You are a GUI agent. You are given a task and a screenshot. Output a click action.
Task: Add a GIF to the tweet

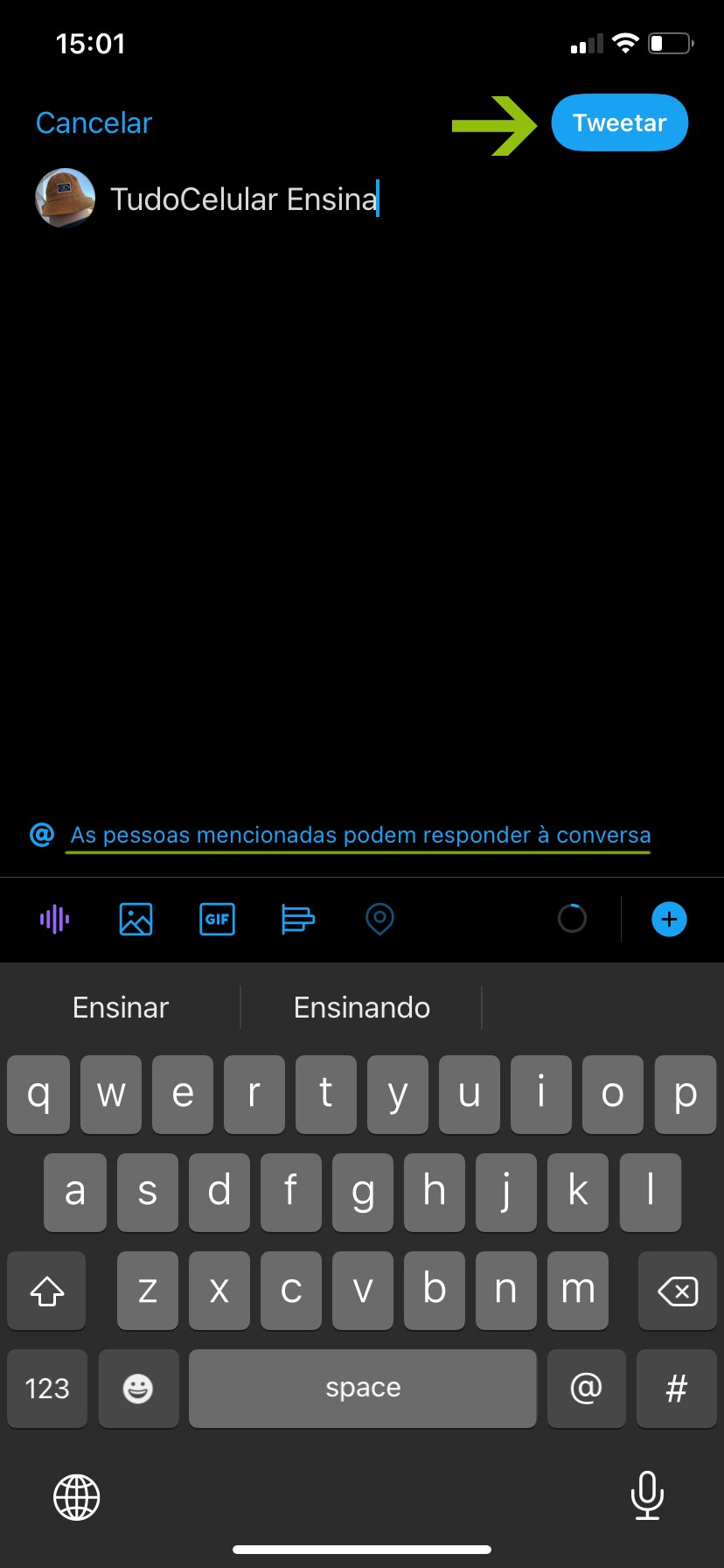click(217, 919)
